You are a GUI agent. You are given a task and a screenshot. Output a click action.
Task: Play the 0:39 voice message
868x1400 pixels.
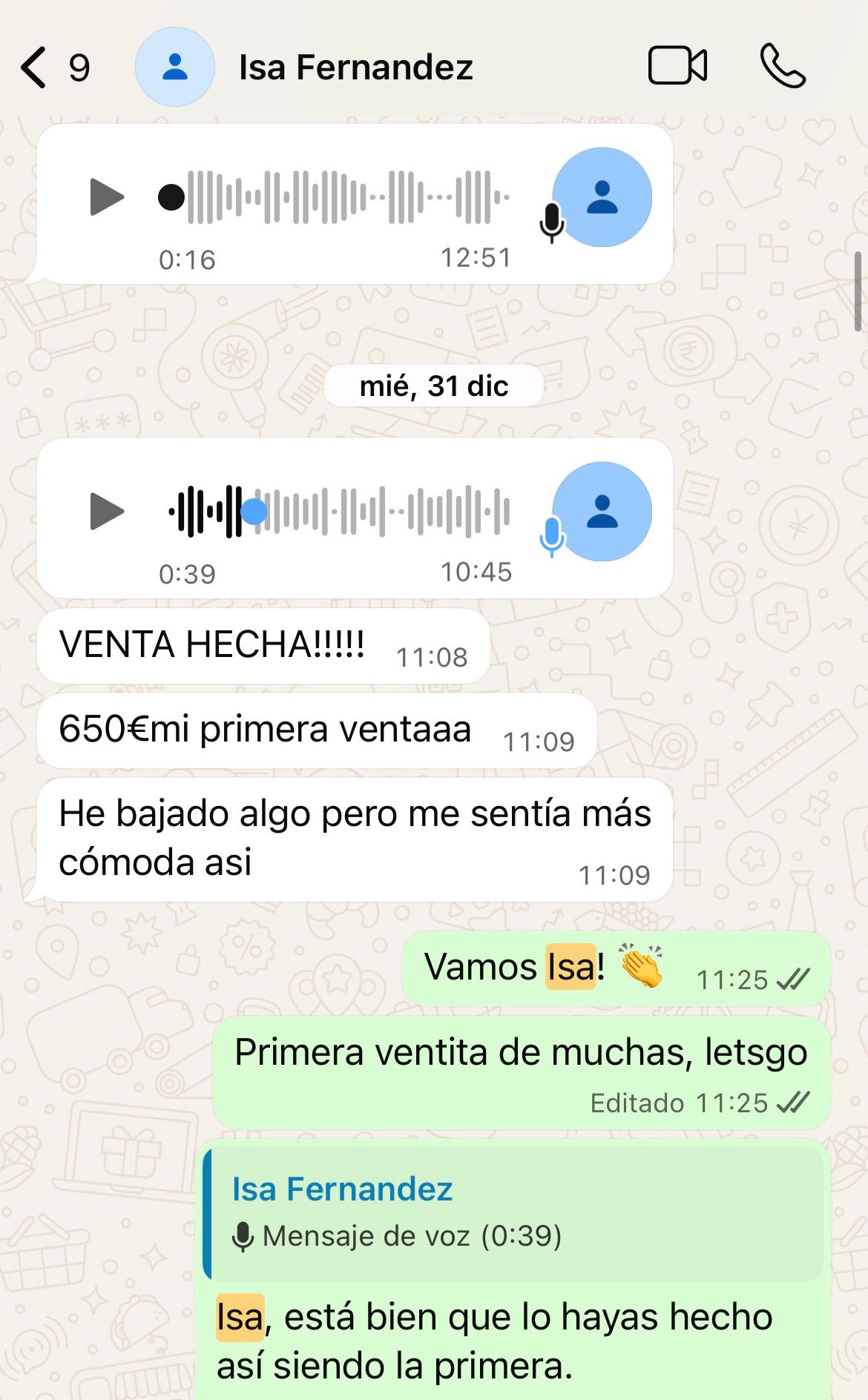(x=108, y=511)
